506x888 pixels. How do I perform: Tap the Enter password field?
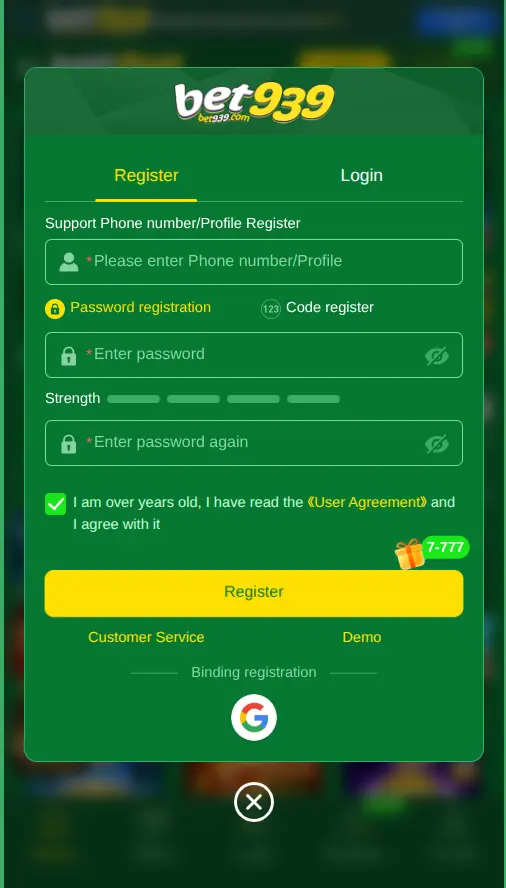(254, 355)
